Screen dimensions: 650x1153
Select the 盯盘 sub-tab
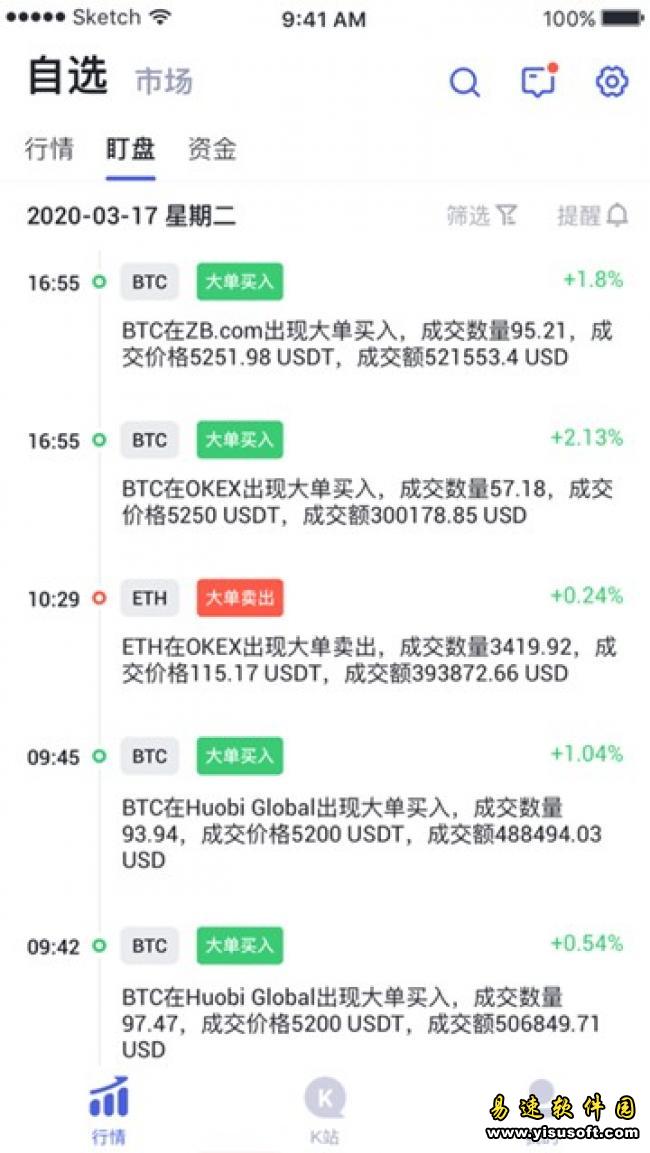pos(131,150)
